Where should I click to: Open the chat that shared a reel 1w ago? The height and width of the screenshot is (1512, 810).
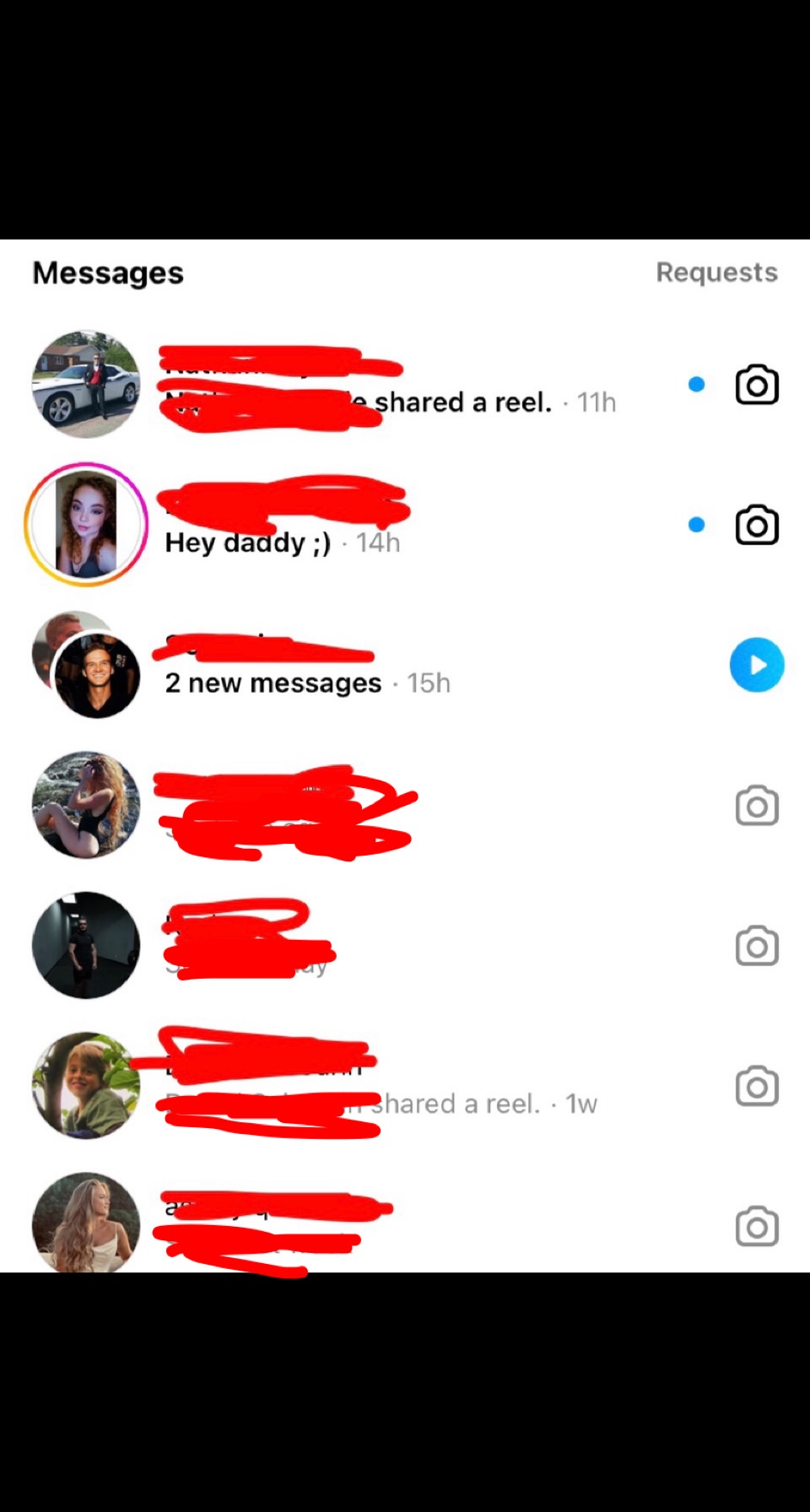click(405, 1085)
